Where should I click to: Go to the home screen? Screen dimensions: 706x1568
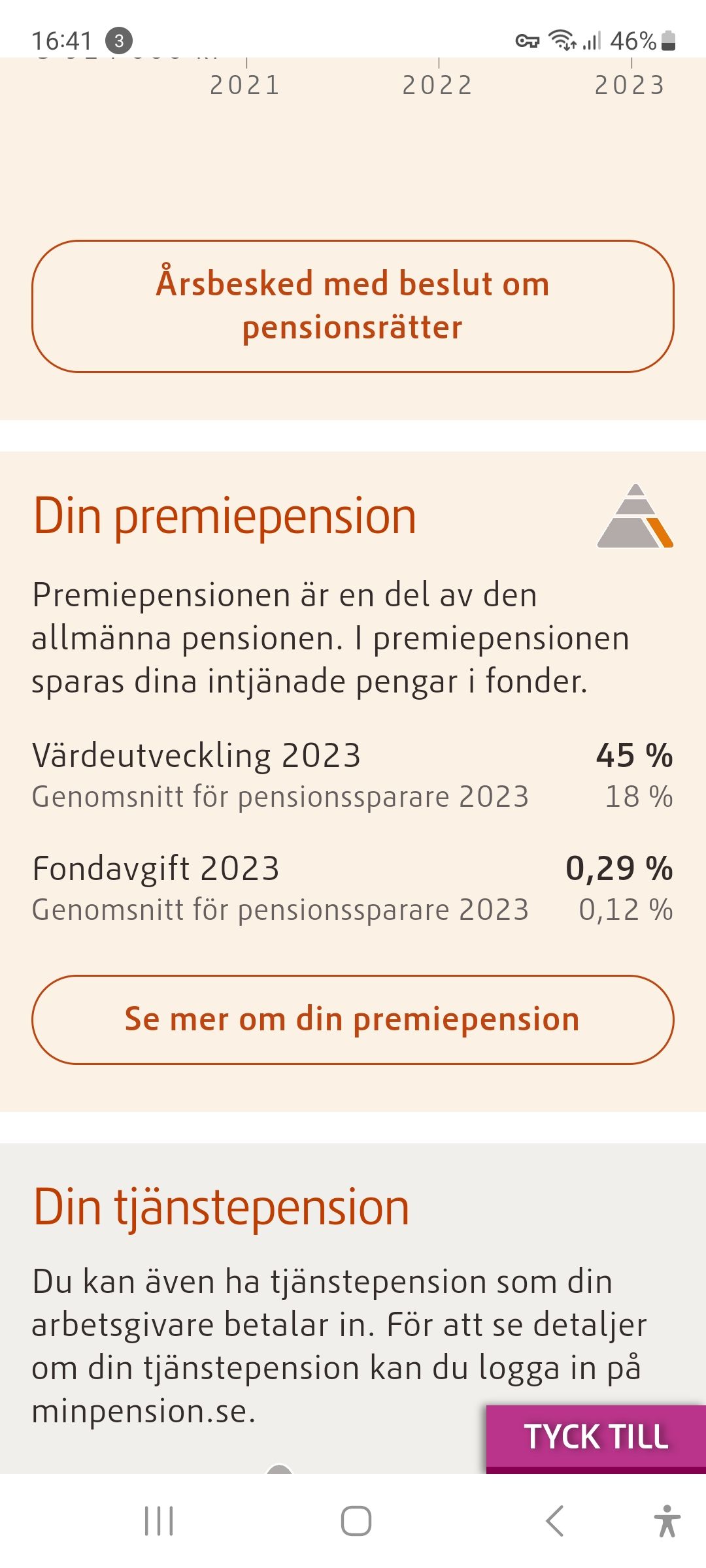(356, 1521)
